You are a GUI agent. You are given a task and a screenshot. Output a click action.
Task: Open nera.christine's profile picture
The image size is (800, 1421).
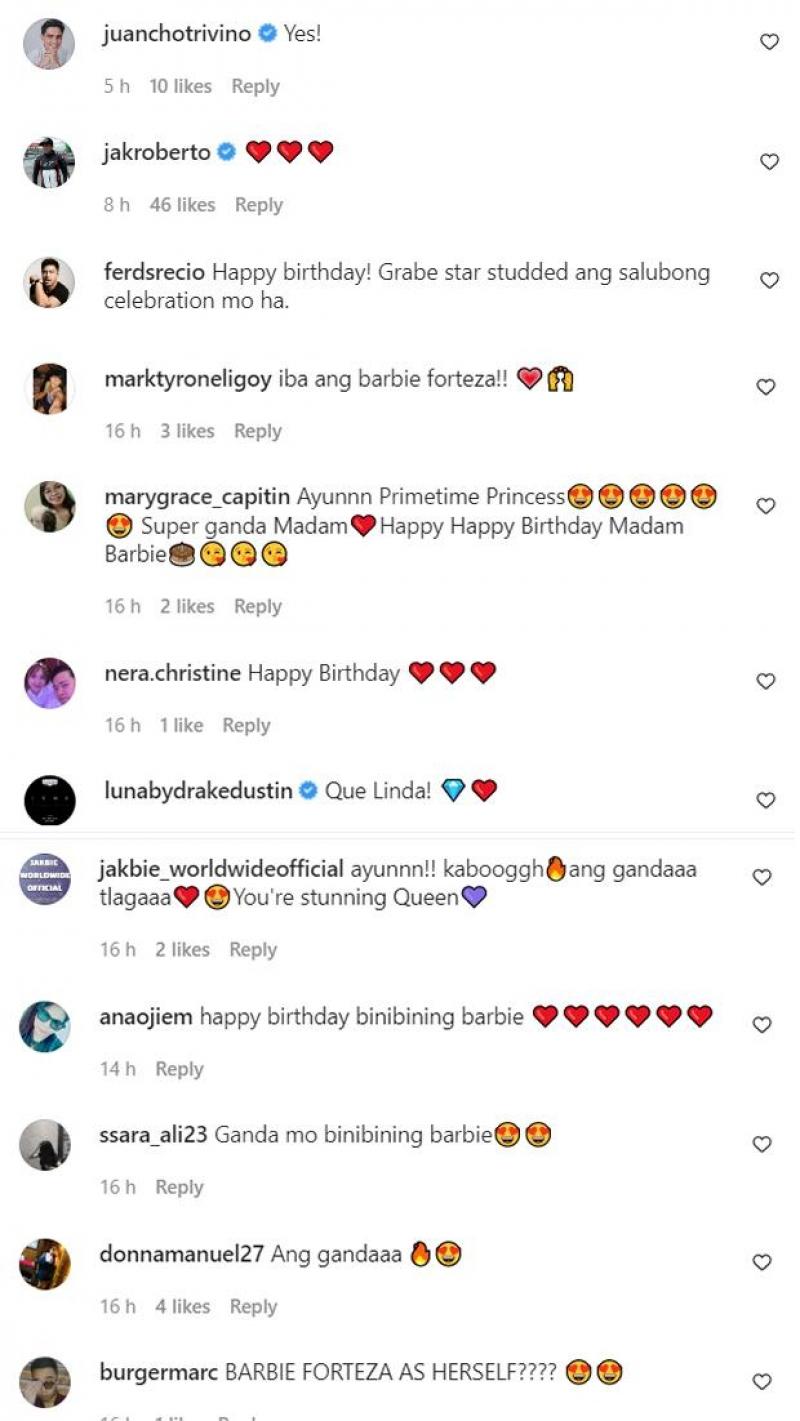pyautogui.click(x=49, y=683)
